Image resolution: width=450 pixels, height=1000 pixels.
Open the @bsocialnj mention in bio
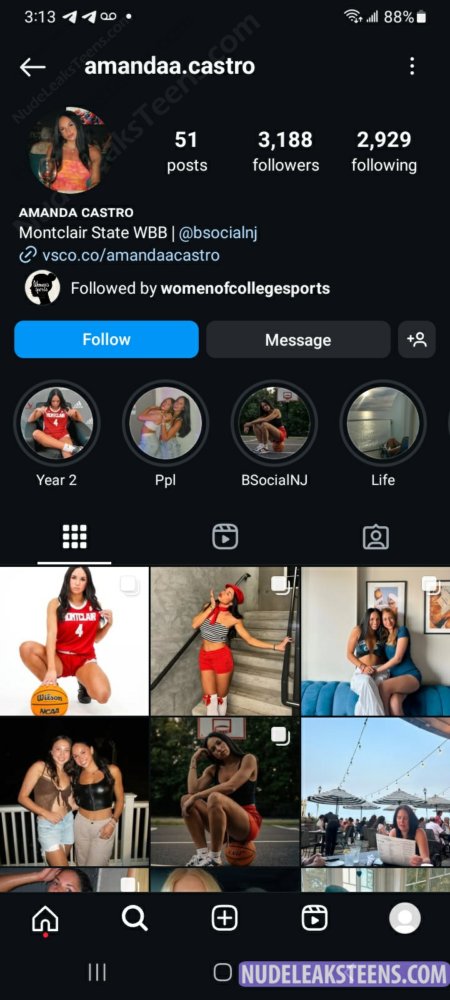pyautogui.click(x=218, y=233)
